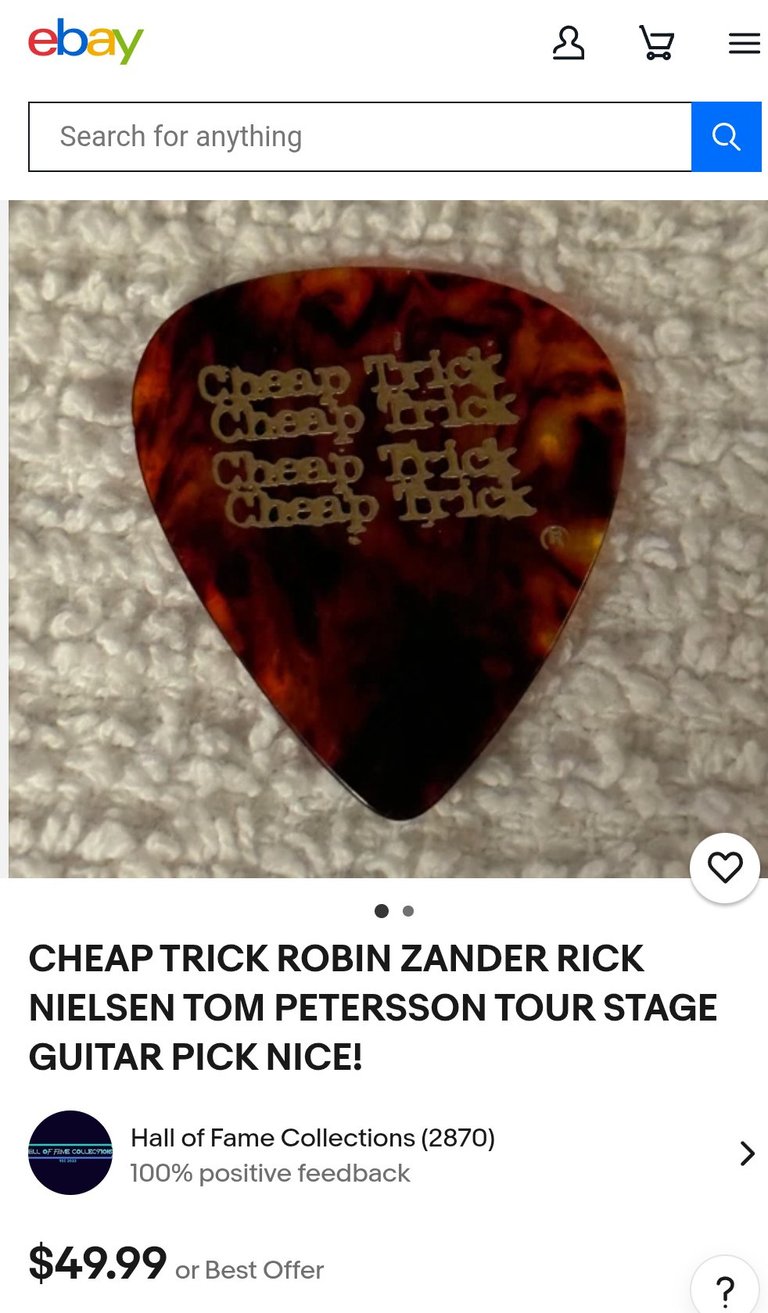Image resolution: width=768 pixels, height=1313 pixels.
Task: Open the eBay home logo
Action: pyautogui.click(x=86, y=43)
